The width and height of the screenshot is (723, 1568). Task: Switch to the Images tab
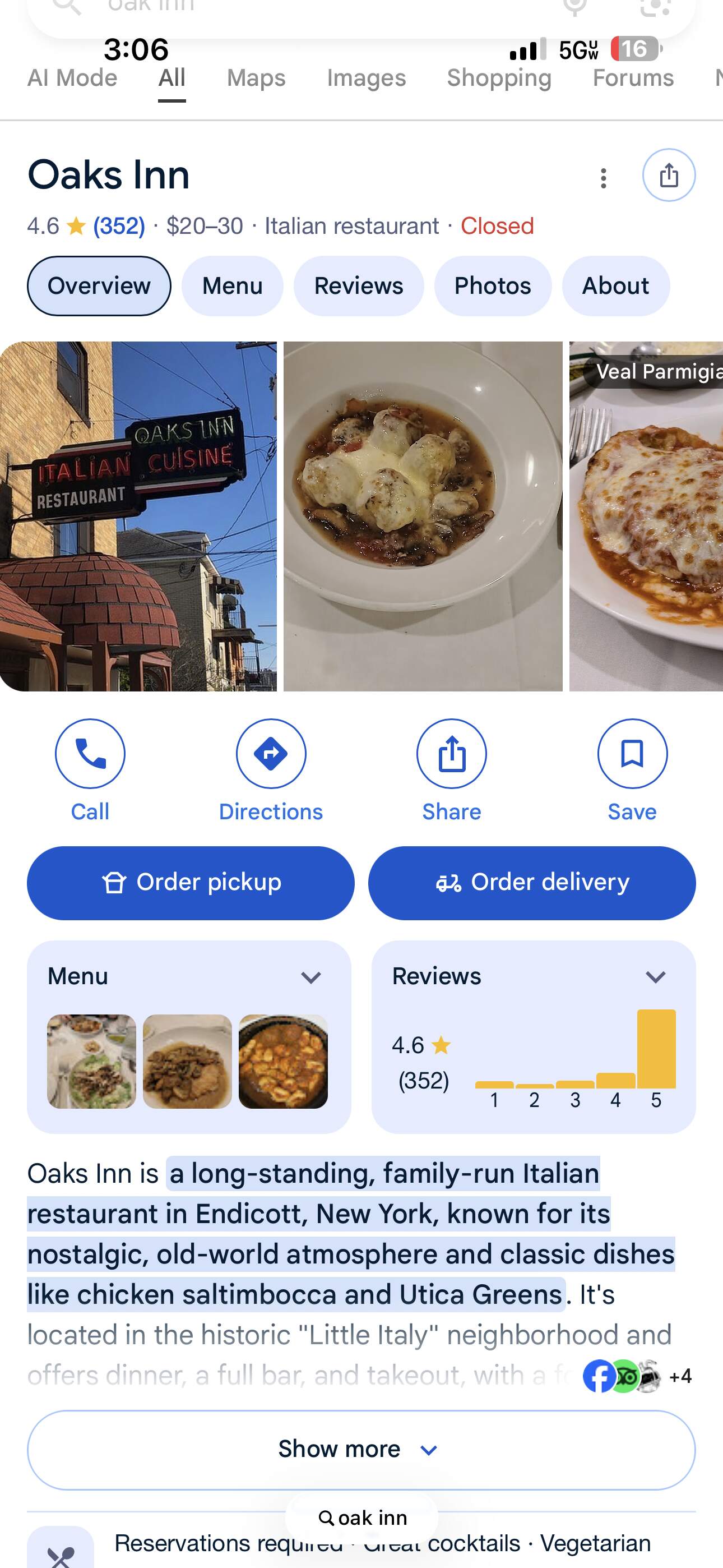366,78
